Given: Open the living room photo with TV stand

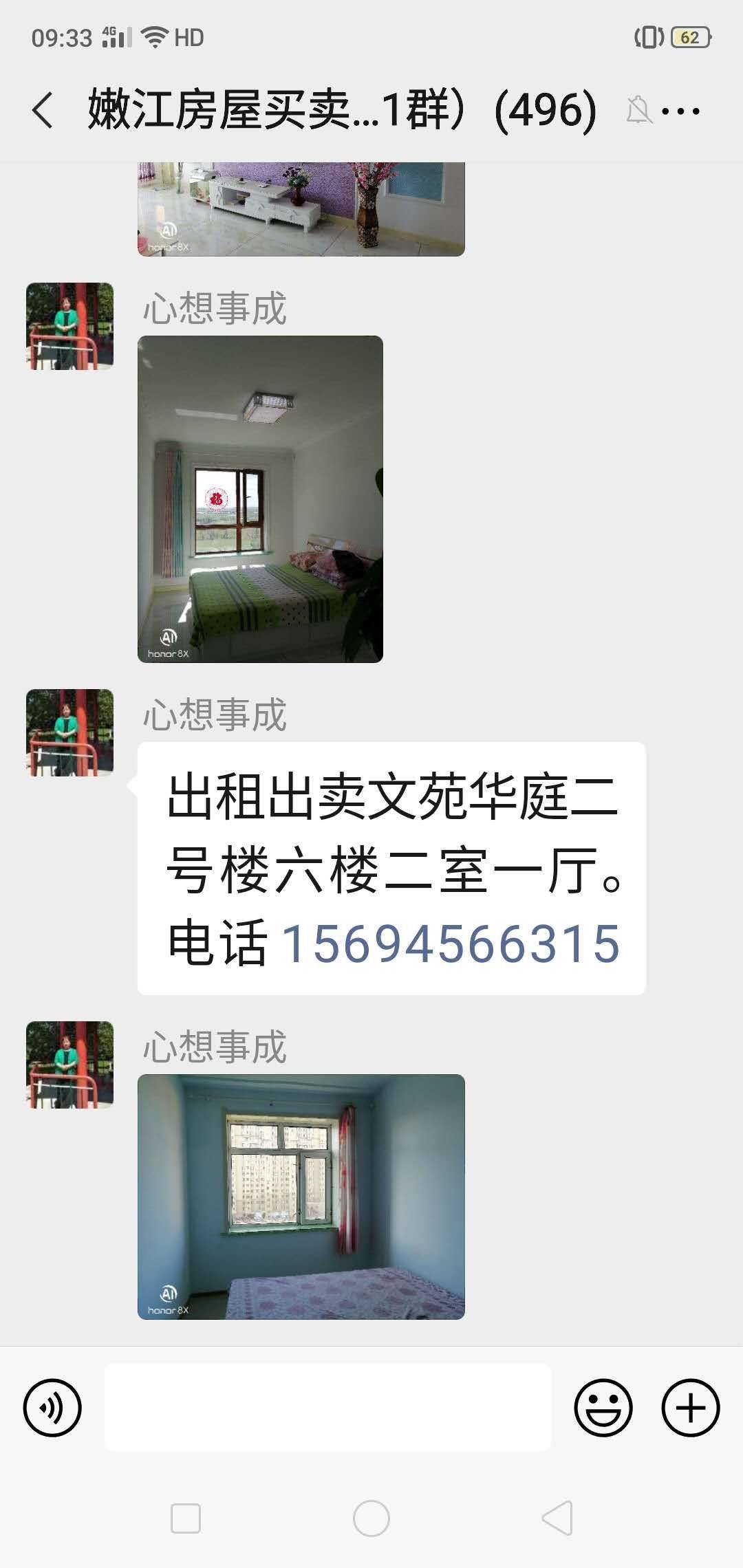Looking at the screenshot, I should click(x=301, y=209).
